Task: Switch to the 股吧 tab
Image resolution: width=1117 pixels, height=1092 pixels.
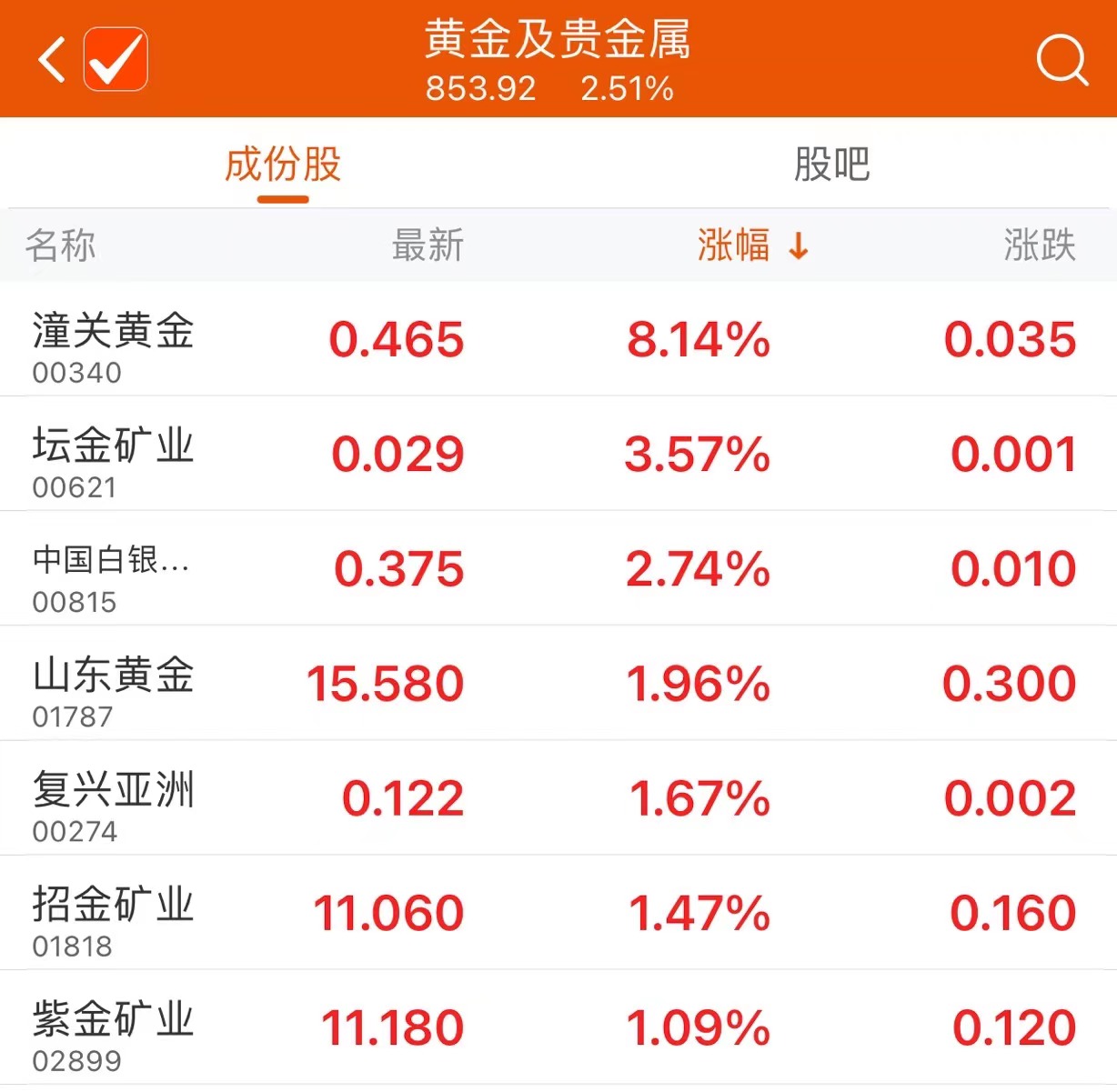Action: (x=831, y=165)
